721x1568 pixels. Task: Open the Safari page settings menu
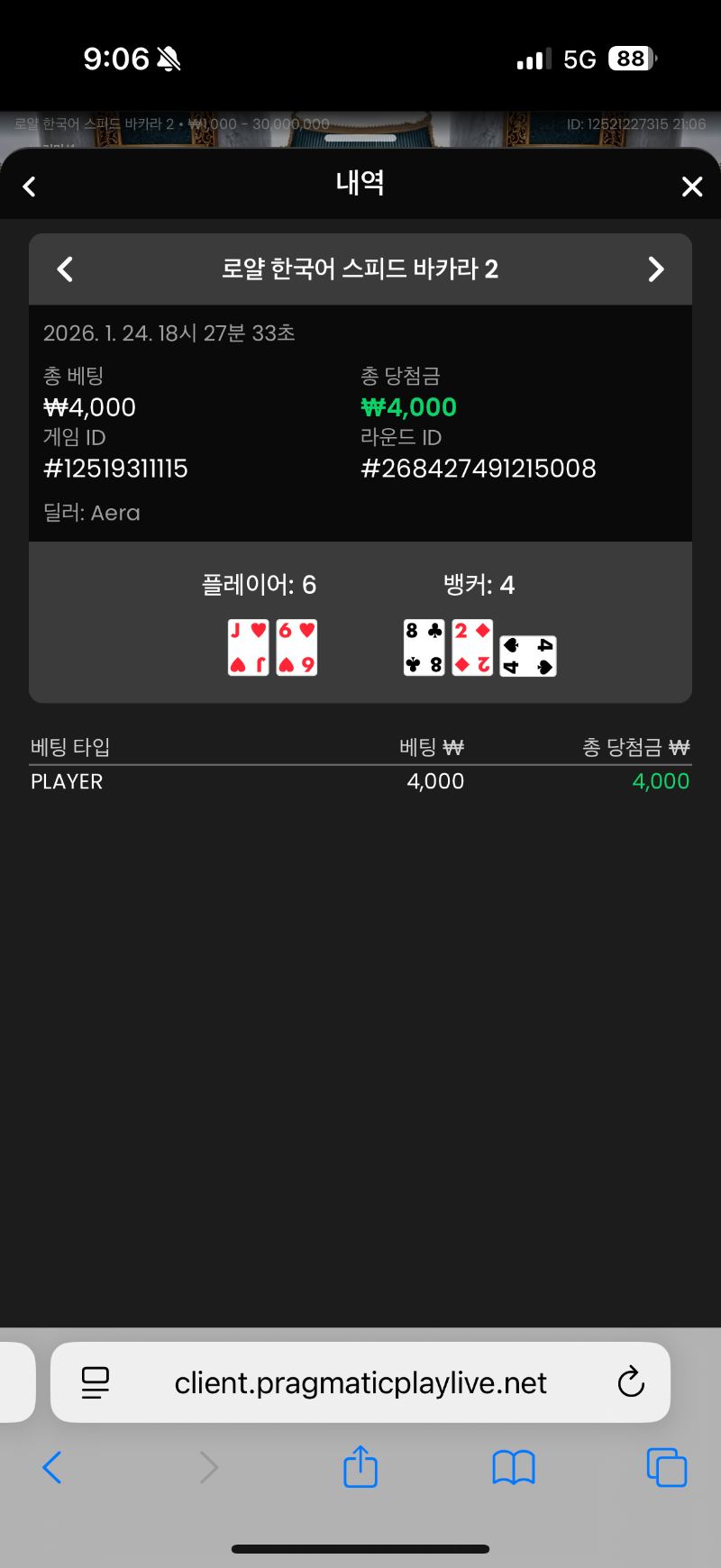click(96, 1382)
